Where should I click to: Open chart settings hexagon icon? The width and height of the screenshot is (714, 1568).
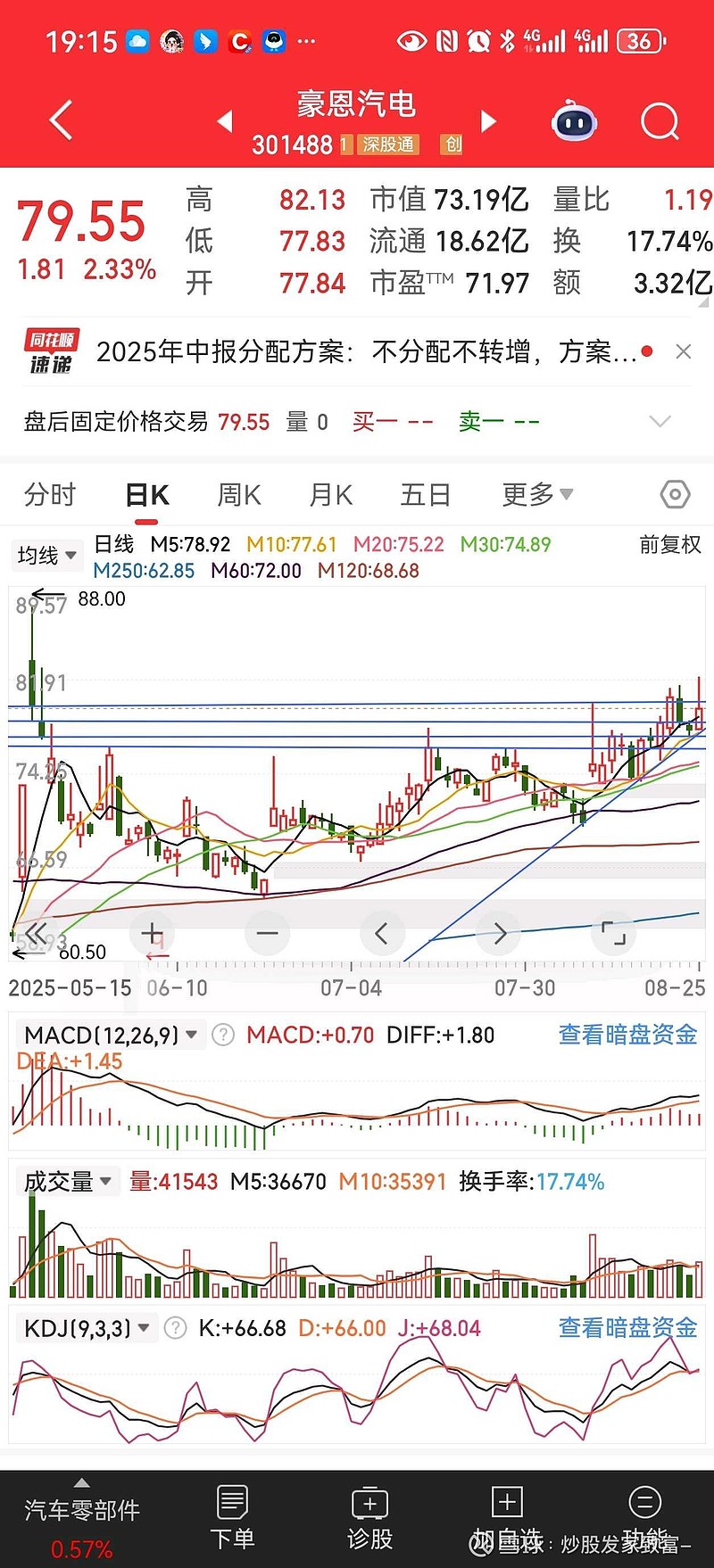point(675,493)
